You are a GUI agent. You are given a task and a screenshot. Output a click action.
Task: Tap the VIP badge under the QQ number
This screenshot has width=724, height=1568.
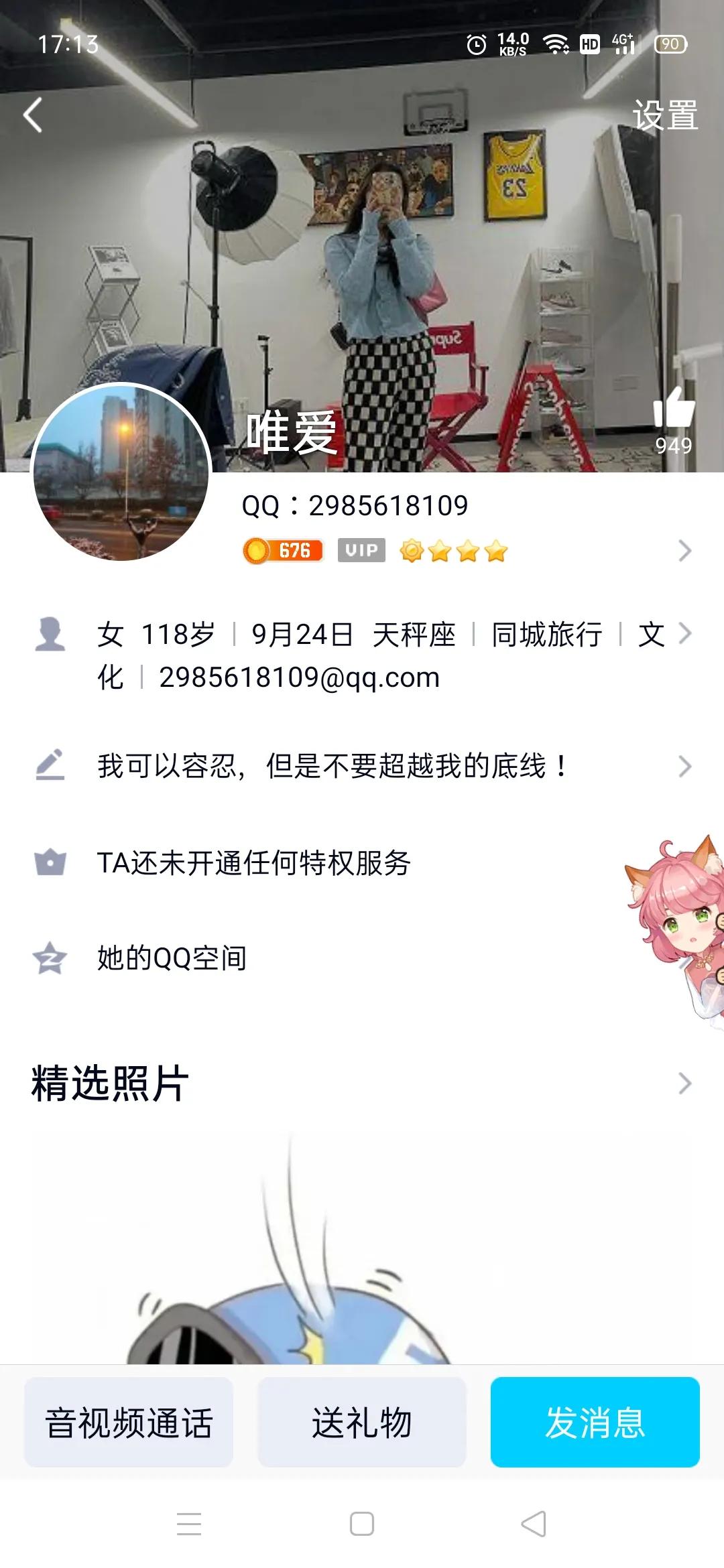[x=361, y=551]
